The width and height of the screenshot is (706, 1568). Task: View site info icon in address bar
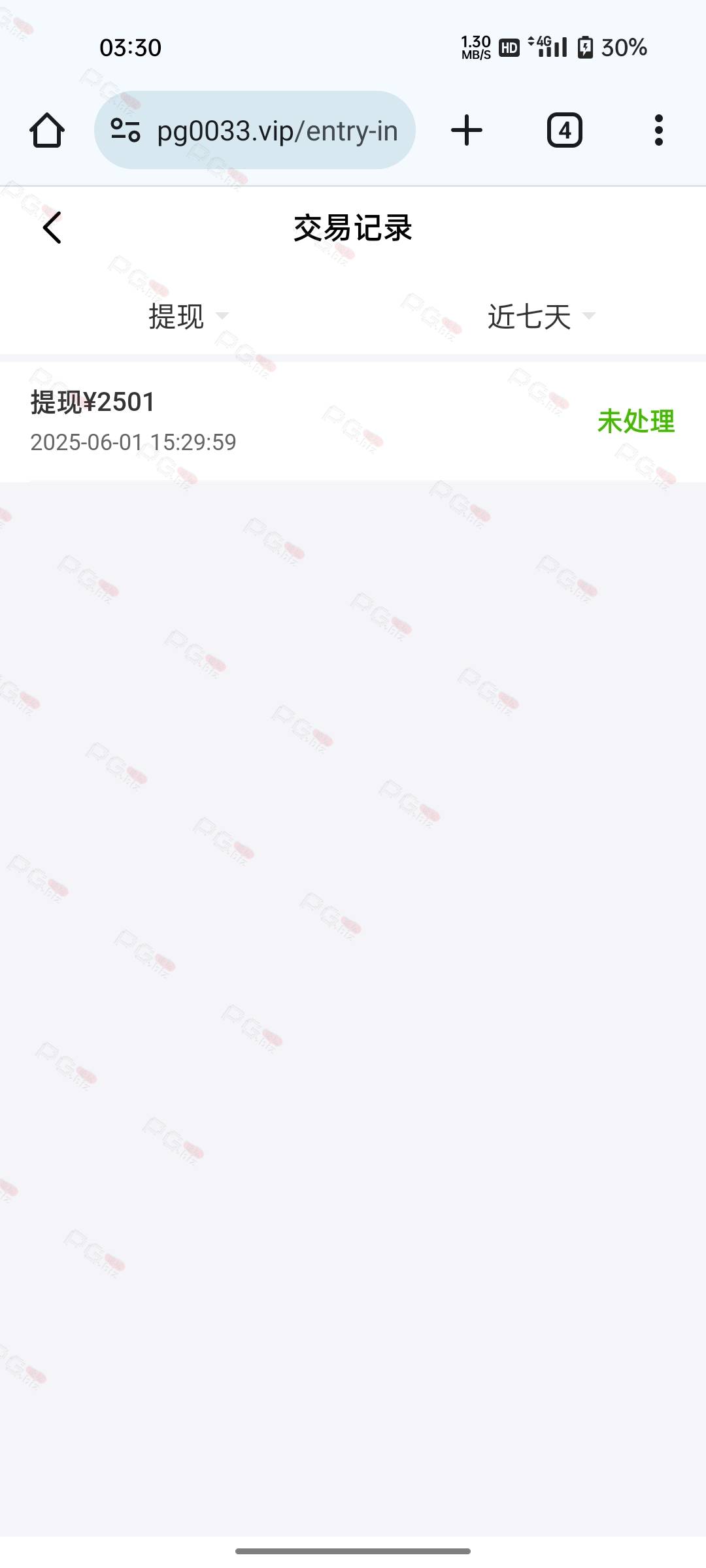click(125, 130)
